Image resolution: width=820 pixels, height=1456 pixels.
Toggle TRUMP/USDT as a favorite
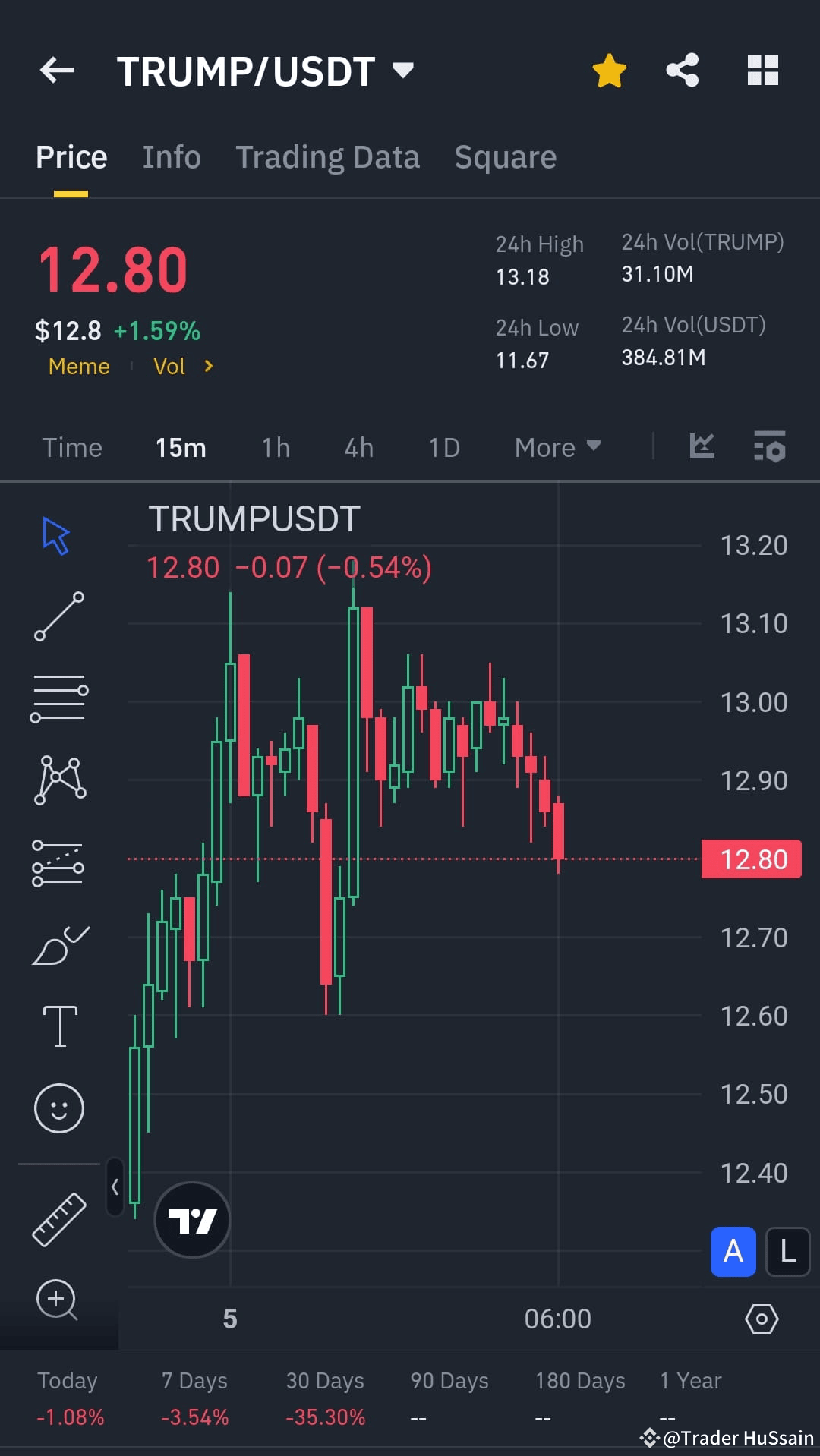[x=608, y=69]
